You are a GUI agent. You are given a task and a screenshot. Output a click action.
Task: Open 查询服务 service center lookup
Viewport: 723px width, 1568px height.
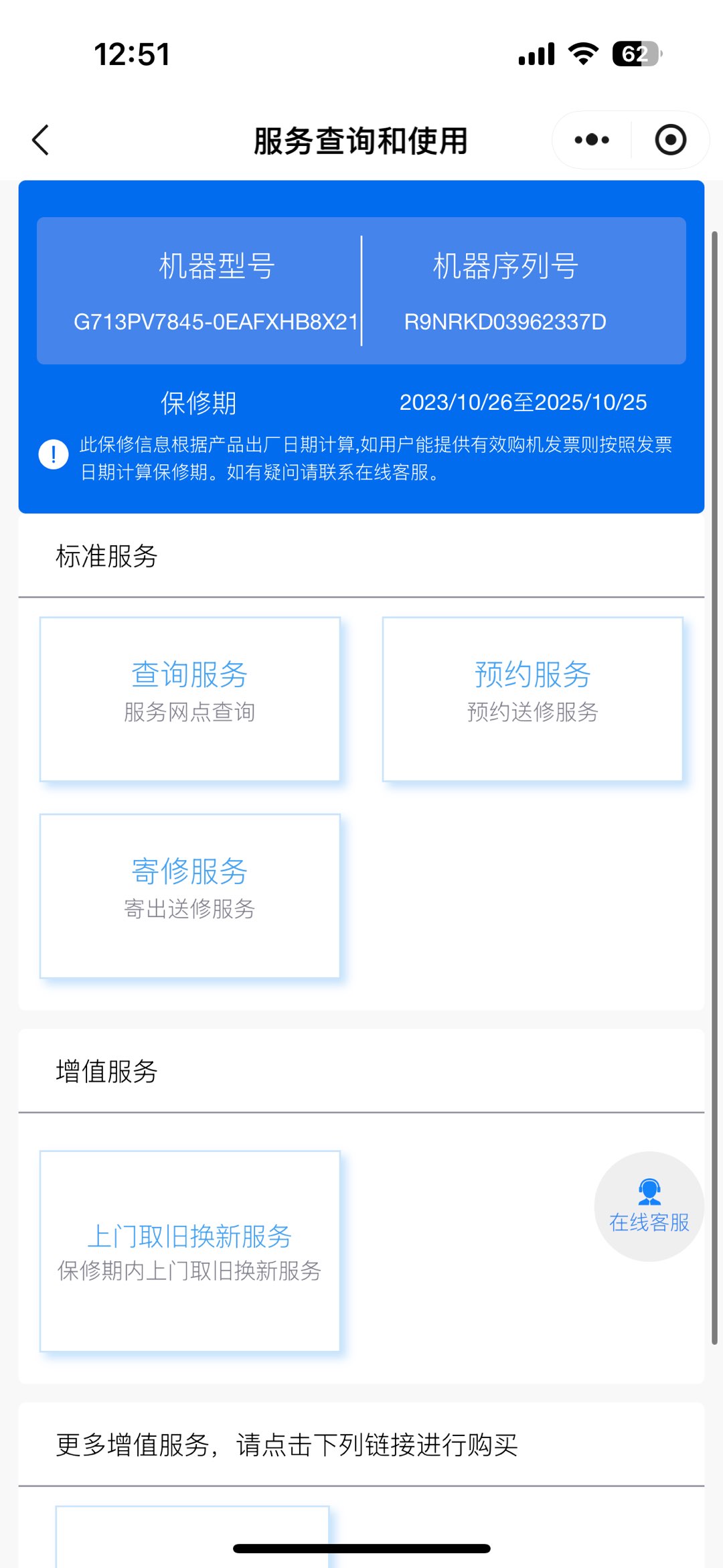[190, 699]
